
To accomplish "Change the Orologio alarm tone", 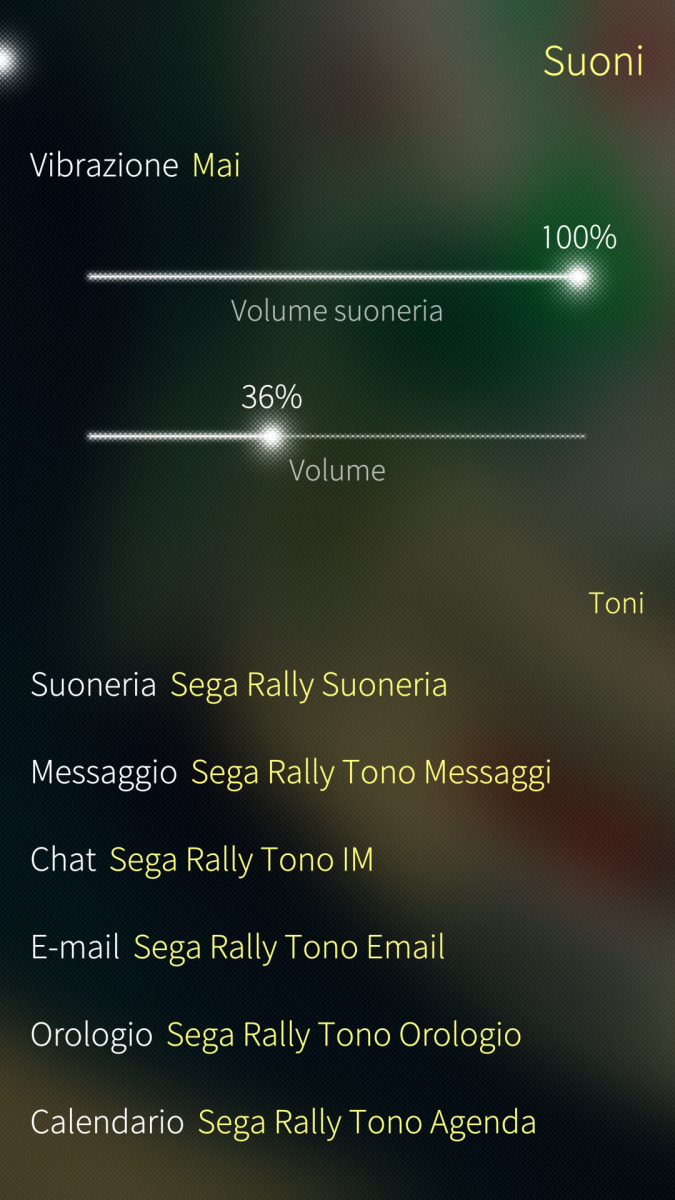I will click(x=276, y=1034).
